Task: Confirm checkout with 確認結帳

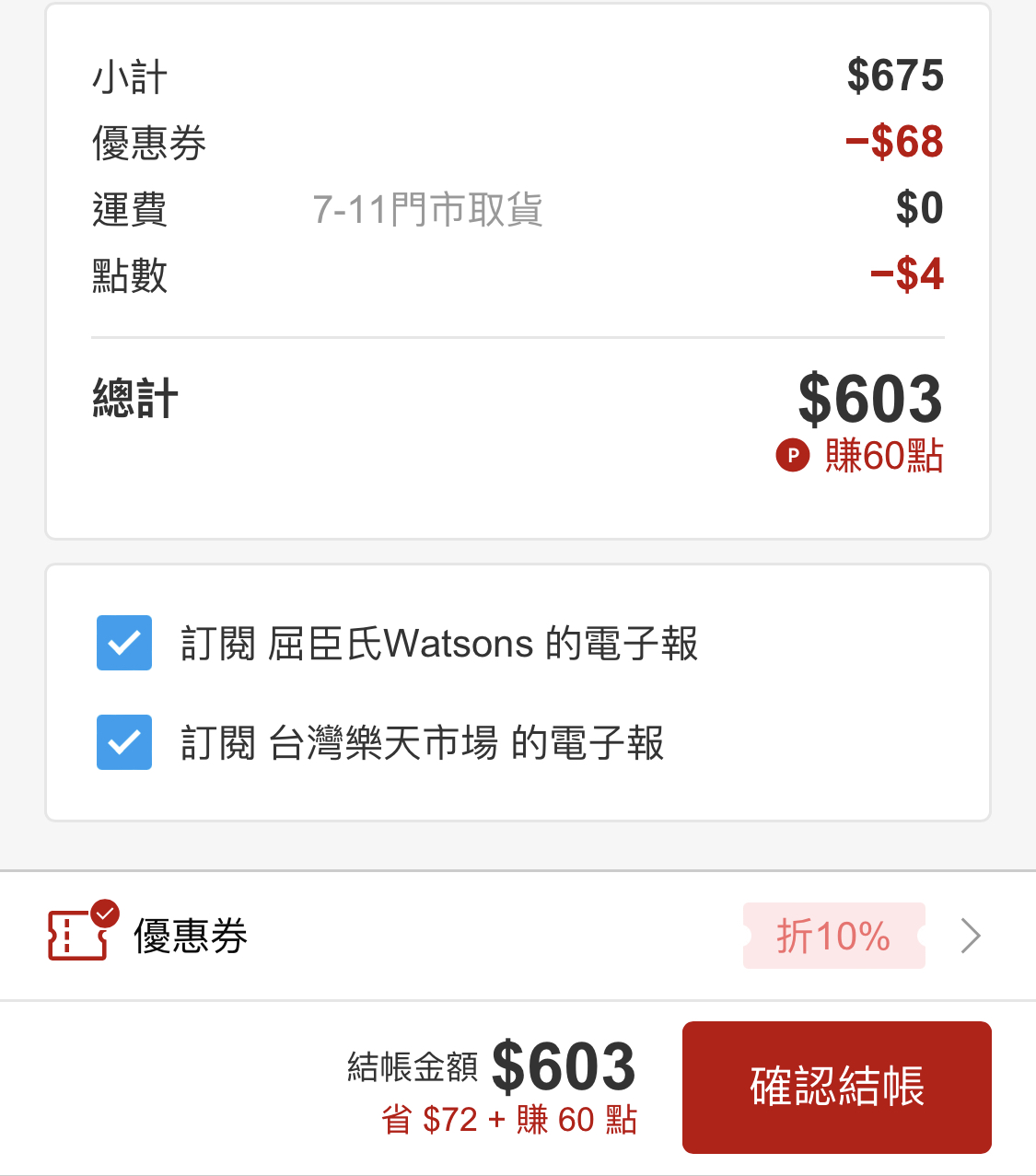Action: [836, 1087]
